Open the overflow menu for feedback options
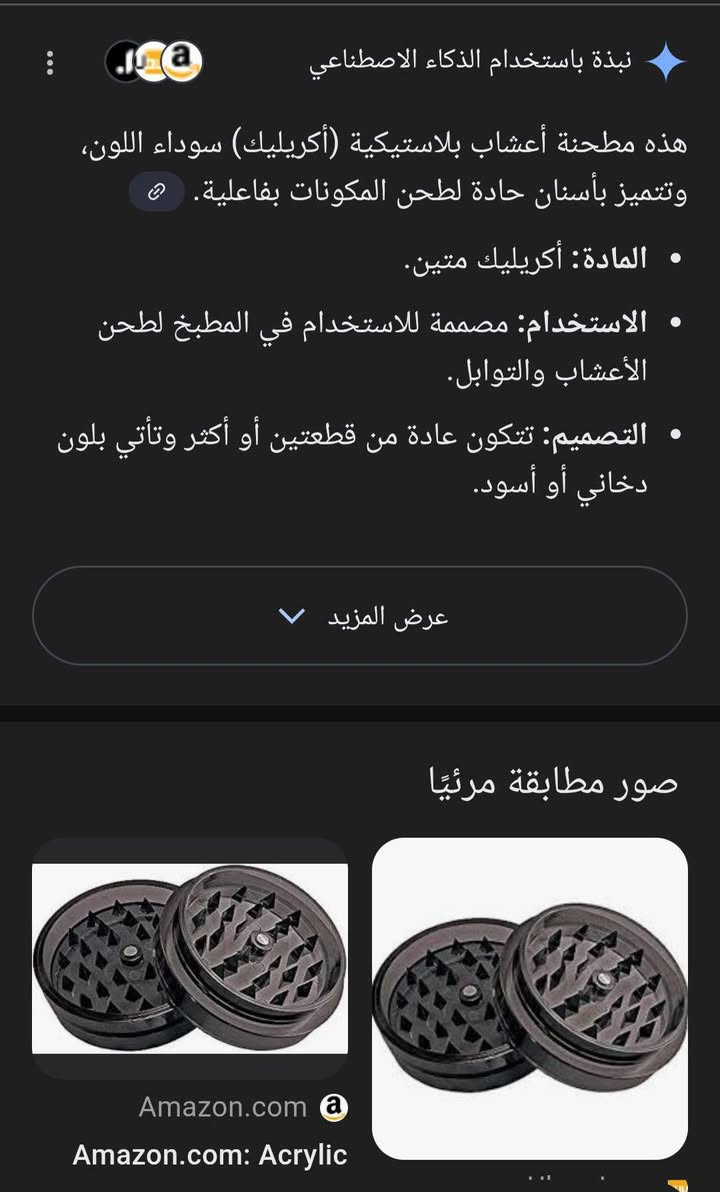Screen dimensions: 720x1192 pos(50,63)
